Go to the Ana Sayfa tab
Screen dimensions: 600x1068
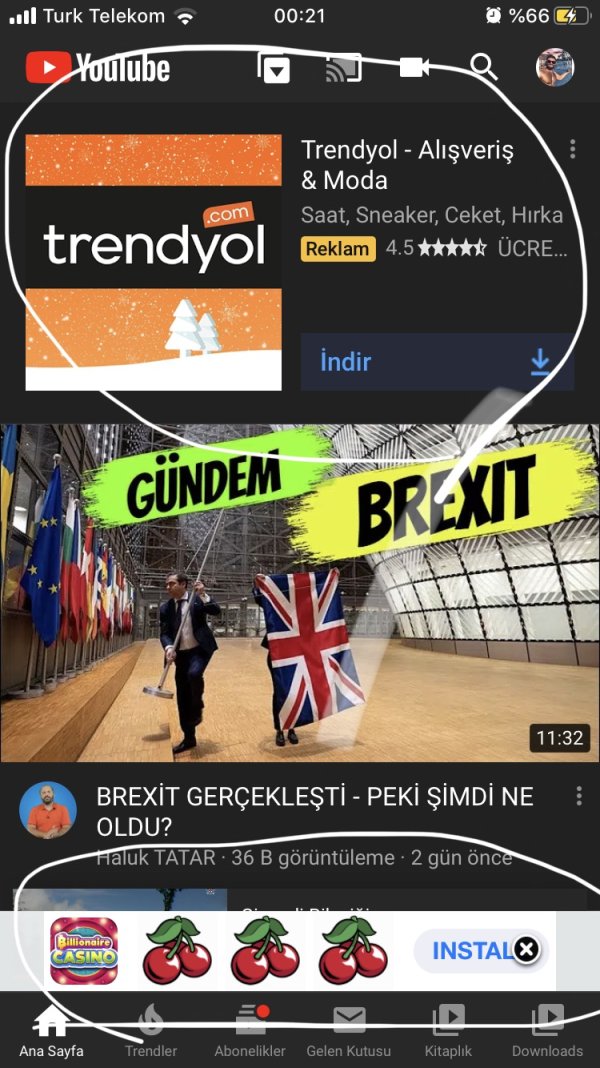[51, 1031]
